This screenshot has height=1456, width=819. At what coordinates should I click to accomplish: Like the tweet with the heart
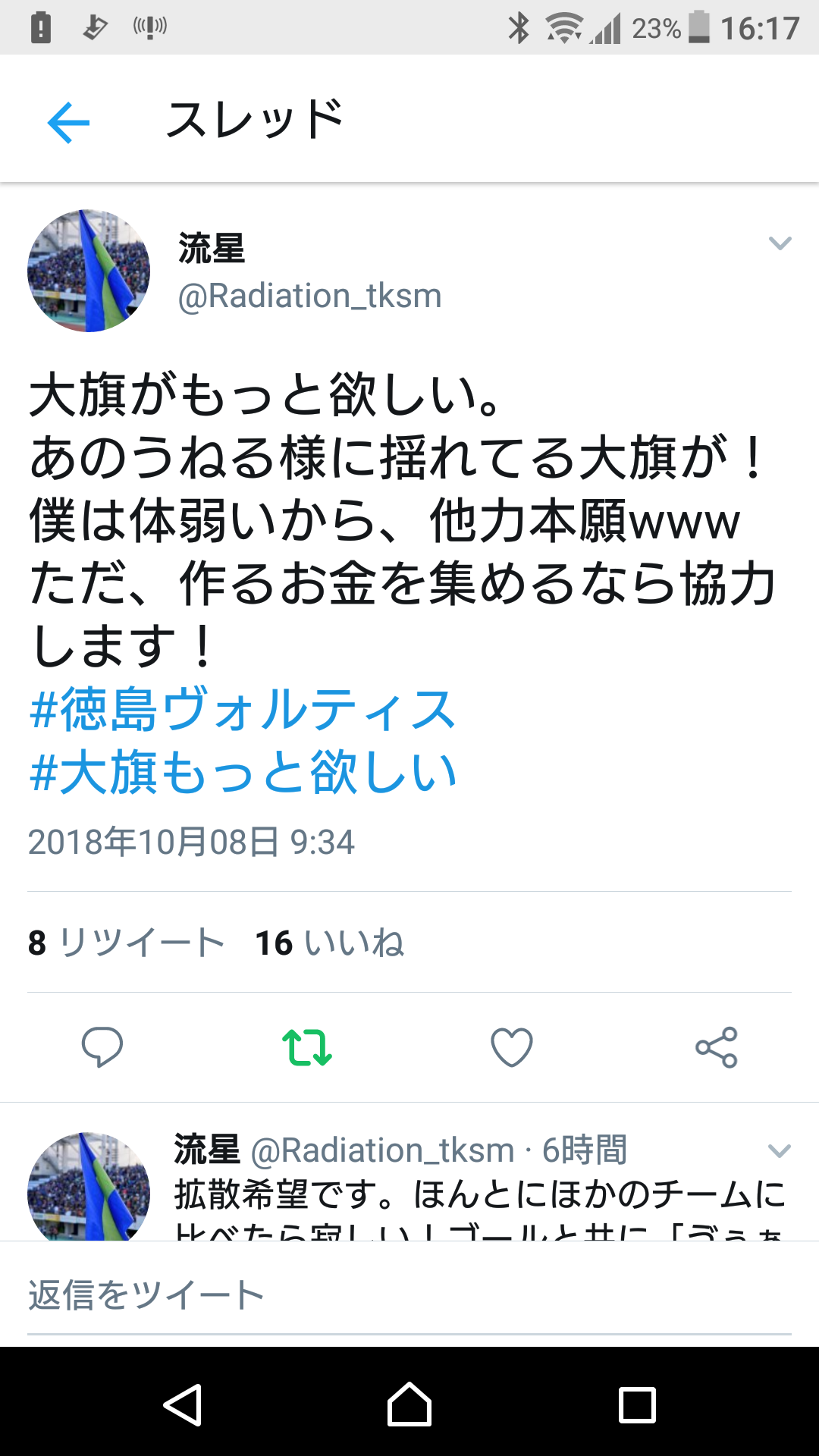coord(512,1047)
